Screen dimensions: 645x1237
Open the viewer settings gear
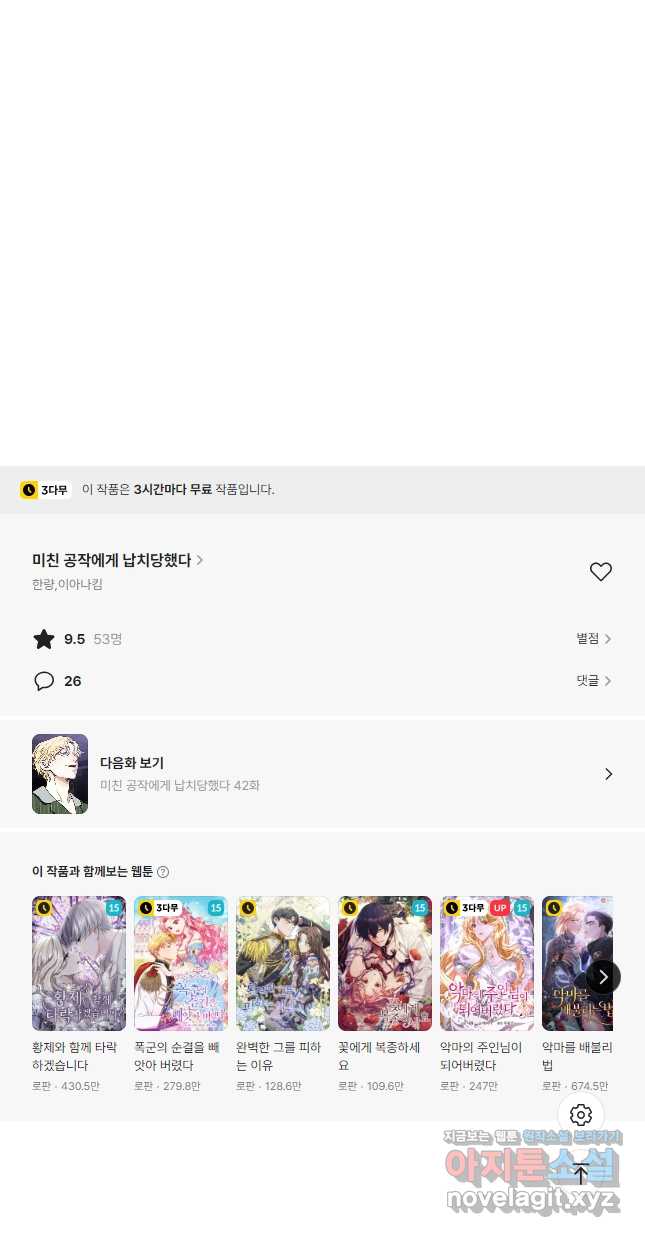(581, 1114)
